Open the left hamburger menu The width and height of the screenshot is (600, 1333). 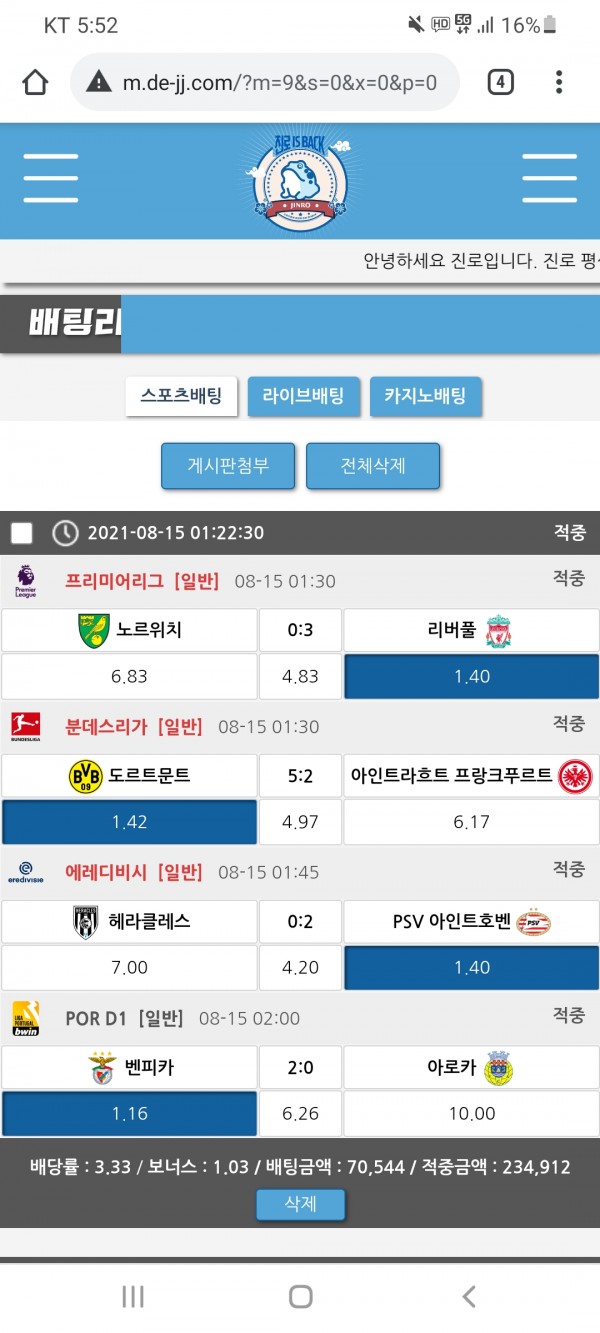[x=51, y=179]
